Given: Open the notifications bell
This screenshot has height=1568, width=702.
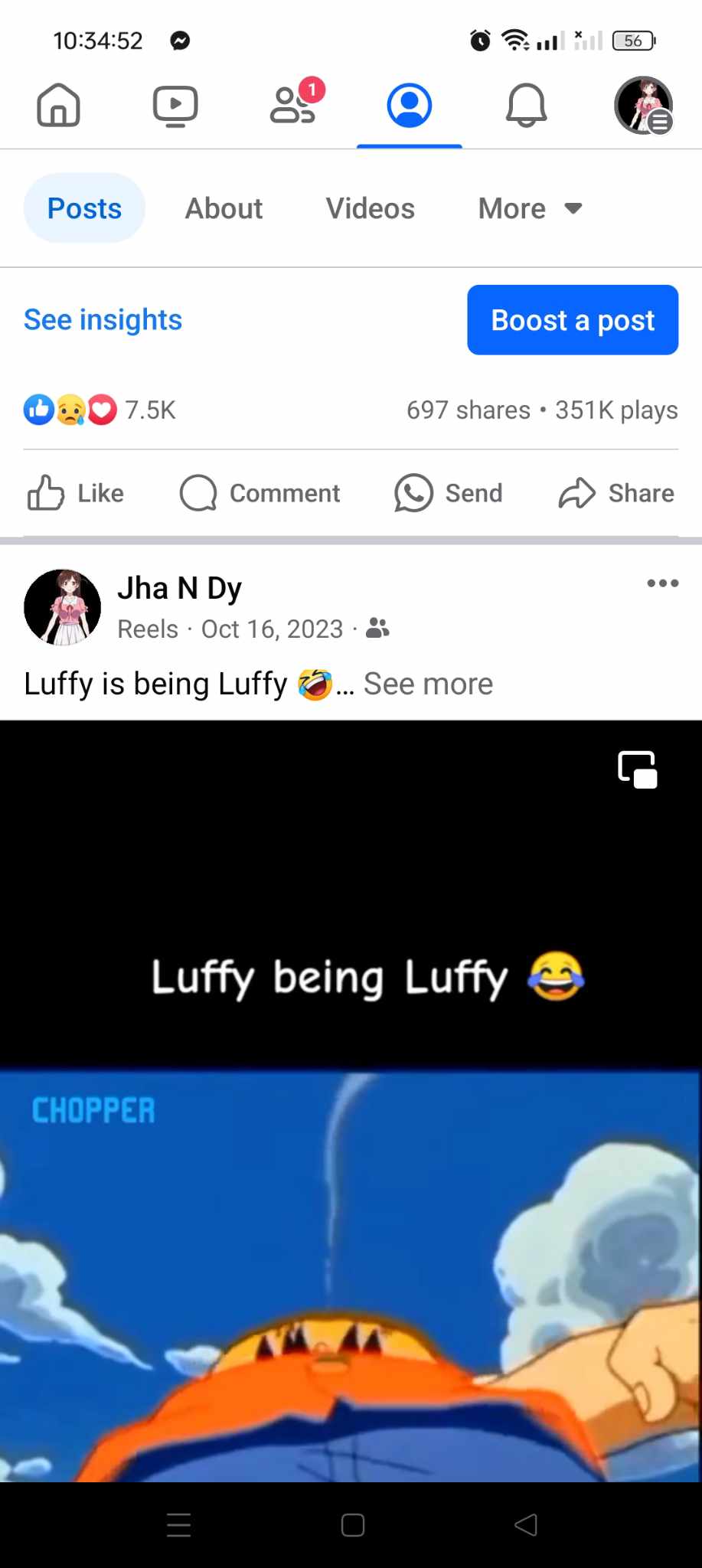Looking at the screenshot, I should pyautogui.click(x=526, y=106).
